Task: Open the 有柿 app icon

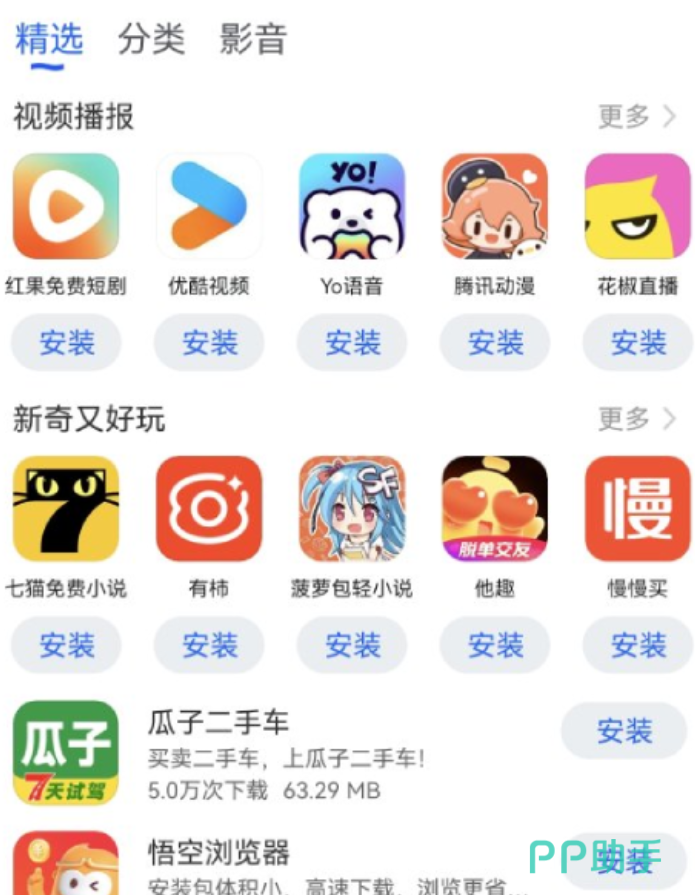Action: point(209,509)
